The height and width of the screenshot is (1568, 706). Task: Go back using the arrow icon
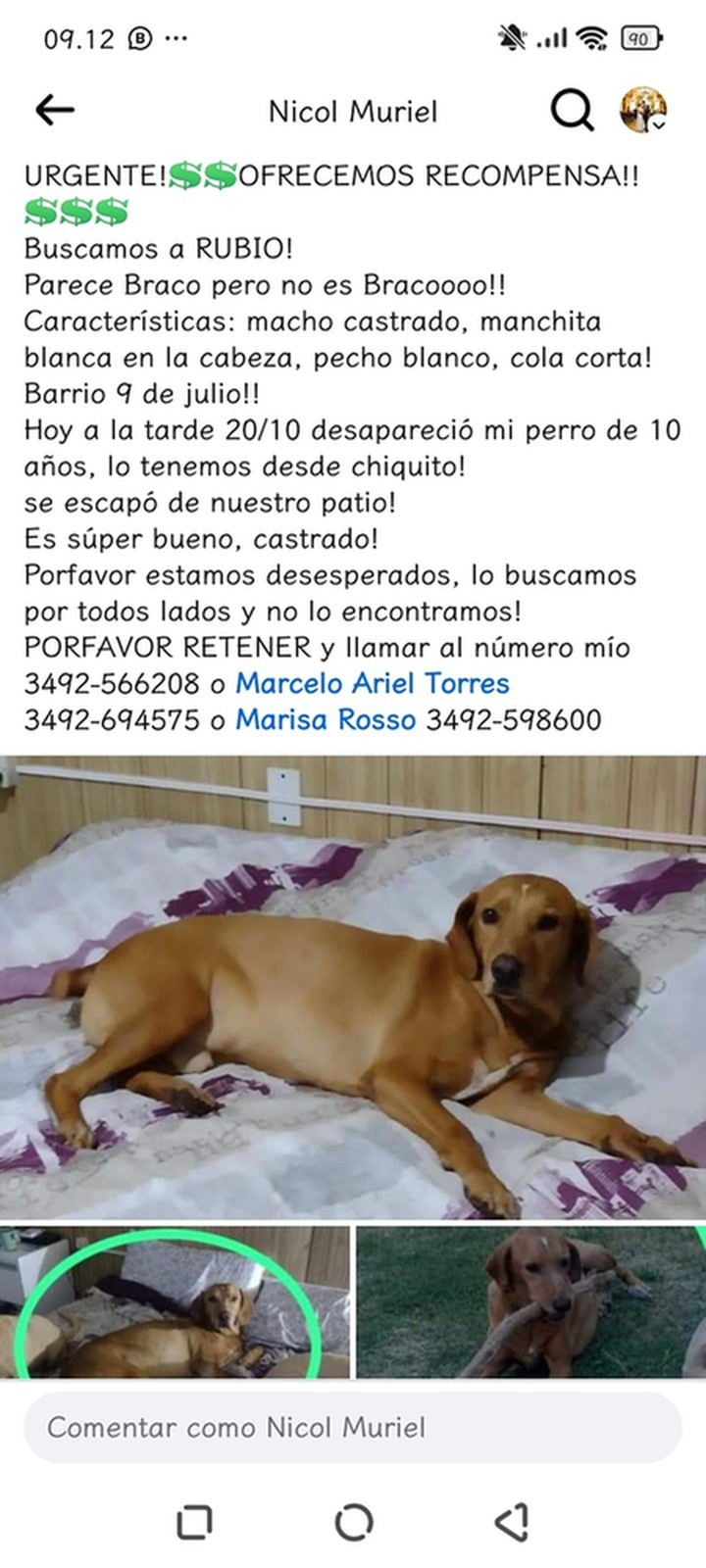(x=55, y=110)
